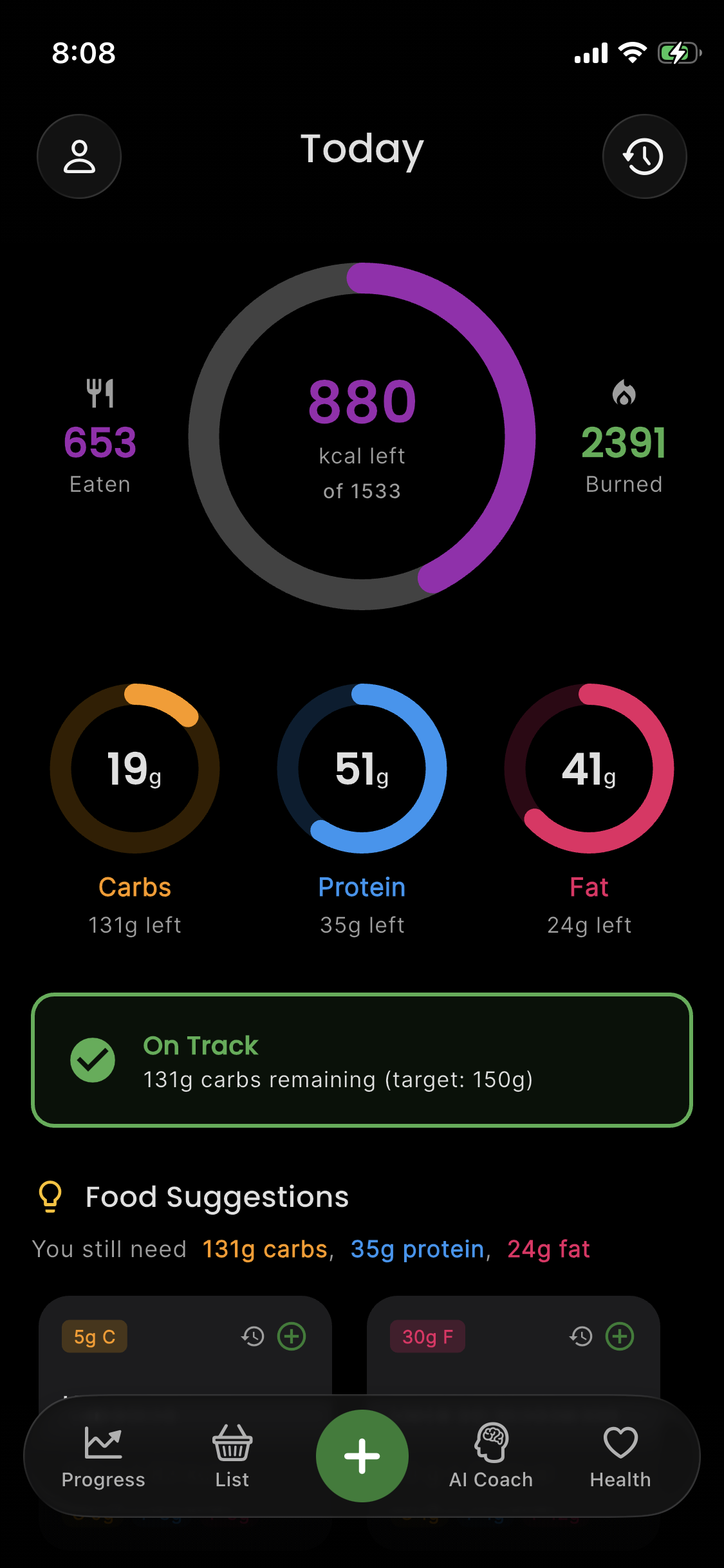This screenshot has width=724, height=1568.
Task: Open the AI Coach tab
Action: coord(491,1457)
